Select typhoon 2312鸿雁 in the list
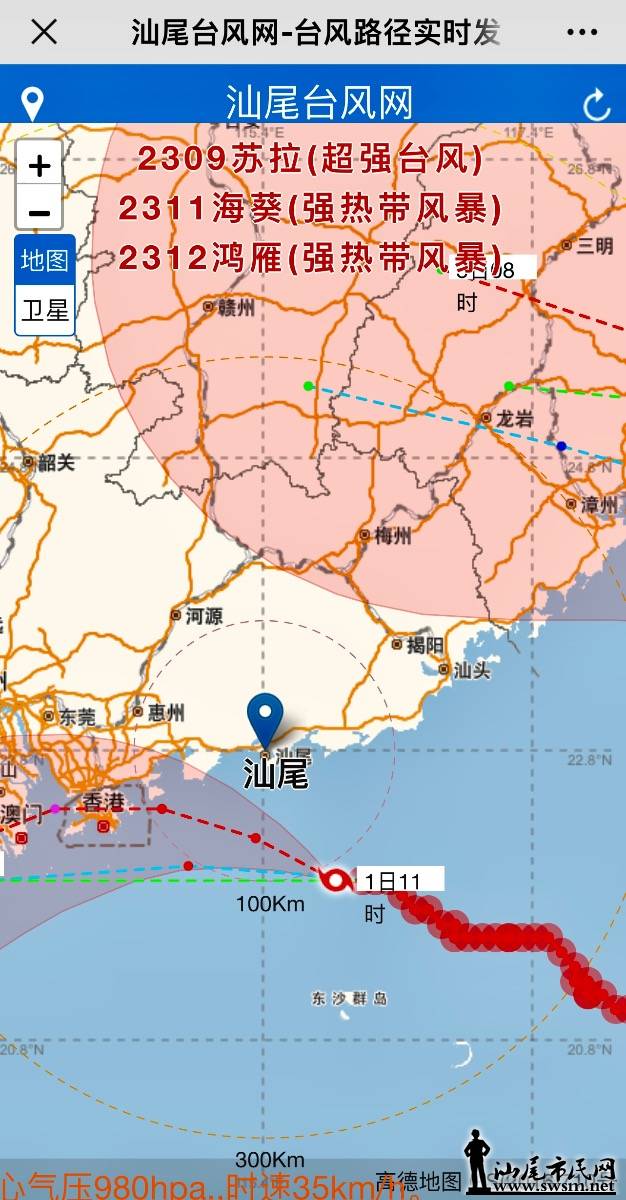Image resolution: width=626 pixels, height=1200 pixels. tap(310, 257)
